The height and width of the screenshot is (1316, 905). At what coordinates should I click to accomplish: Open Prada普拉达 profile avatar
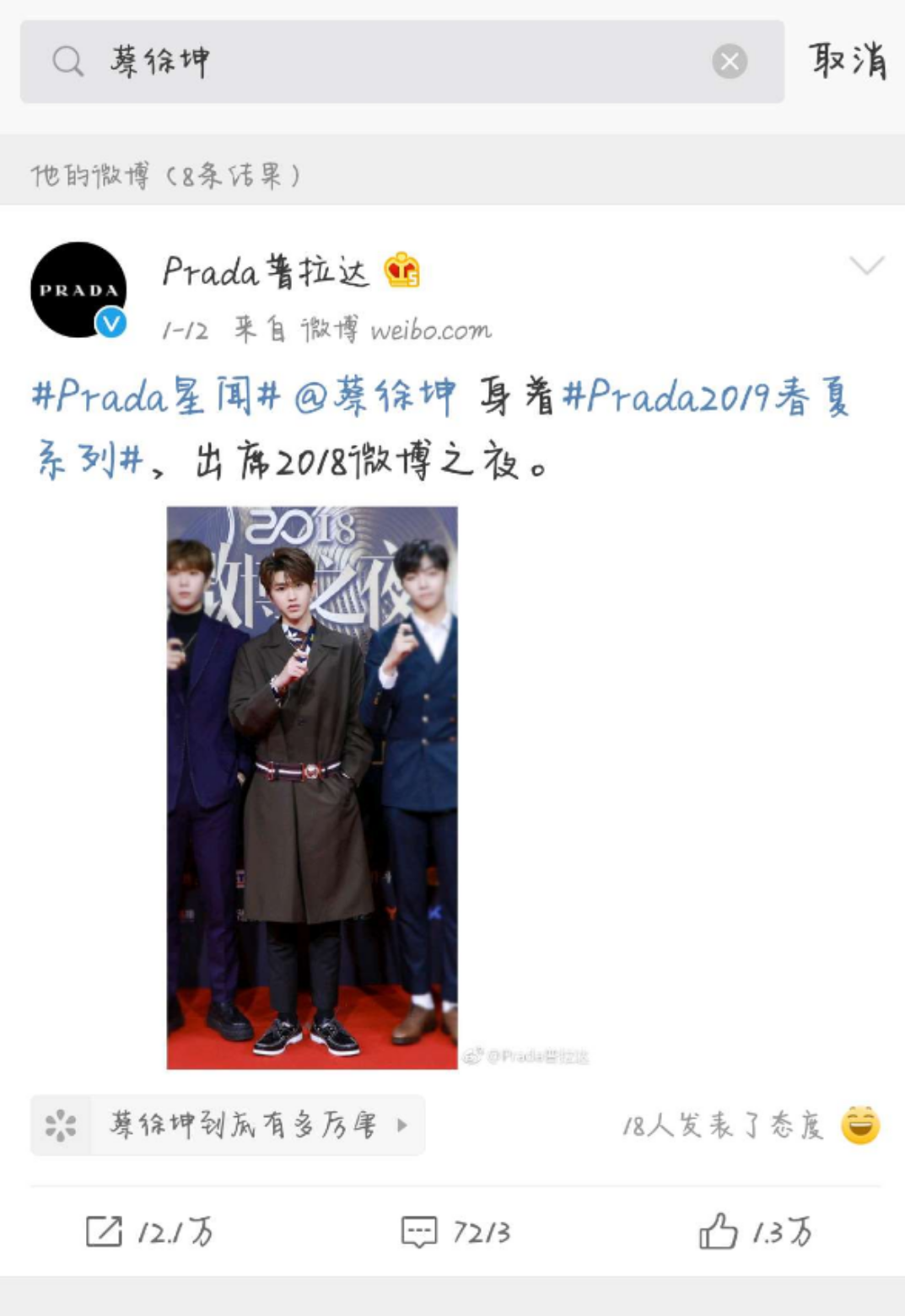pos(78,290)
